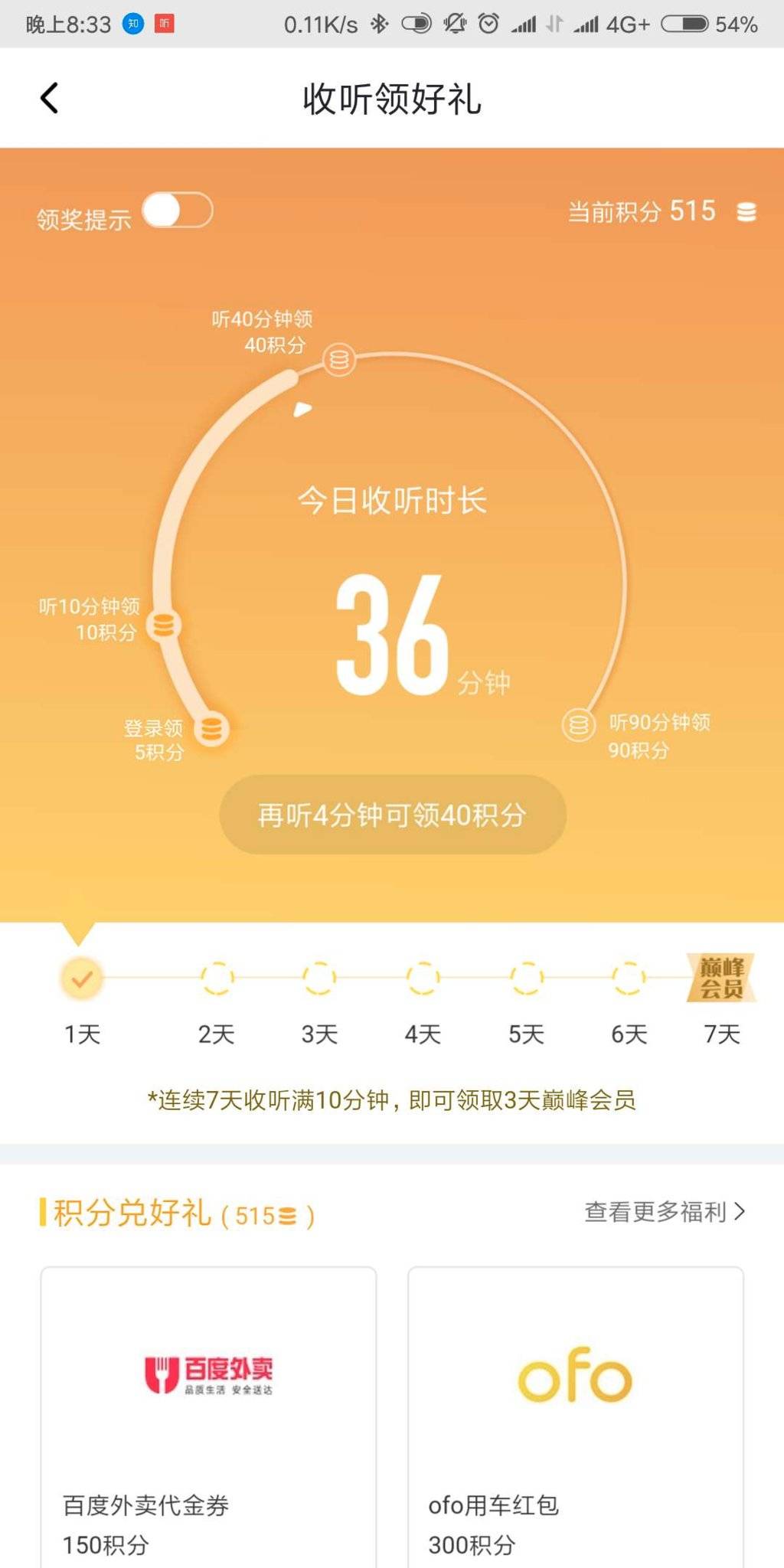Claim the 登录领5积分 coin

(x=211, y=728)
